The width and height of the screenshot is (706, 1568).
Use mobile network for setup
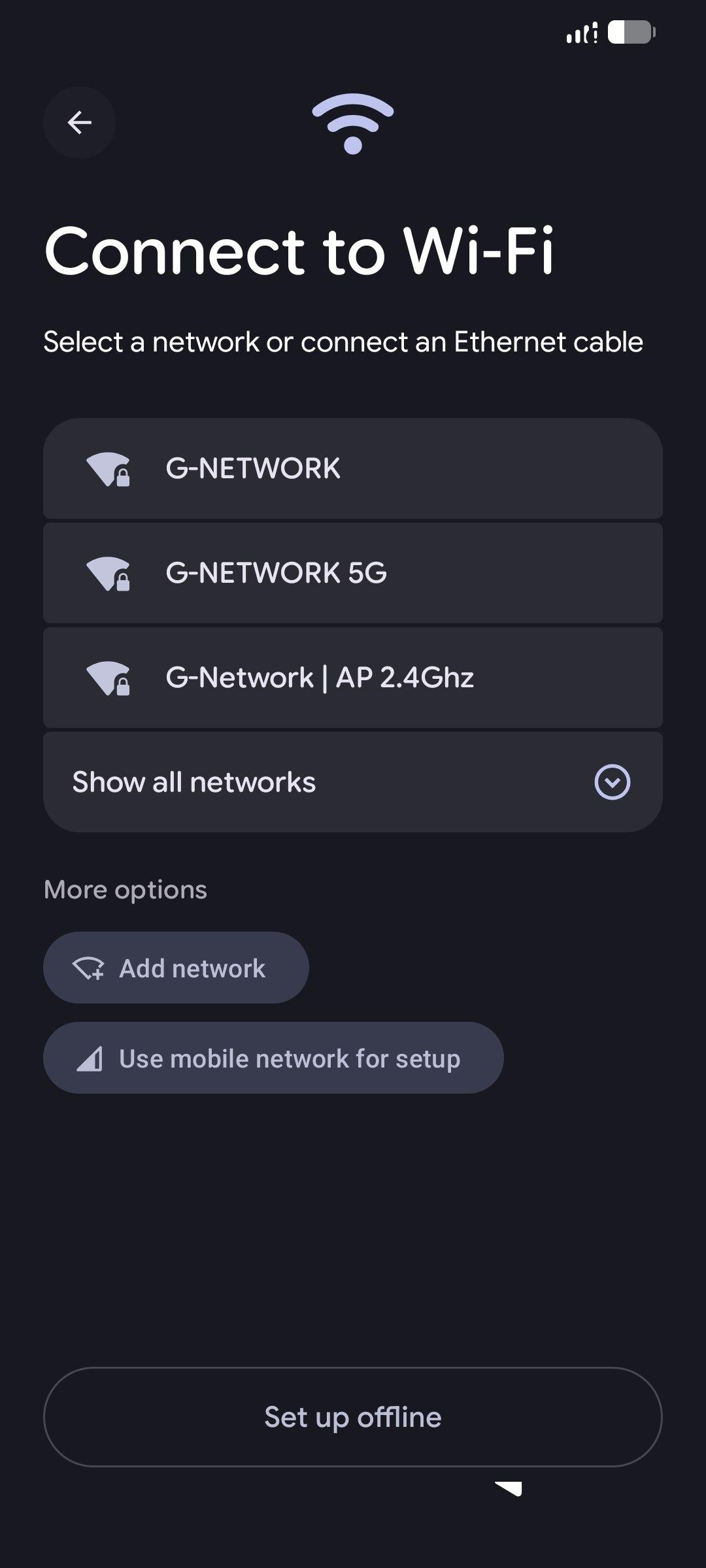tap(273, 1058)
